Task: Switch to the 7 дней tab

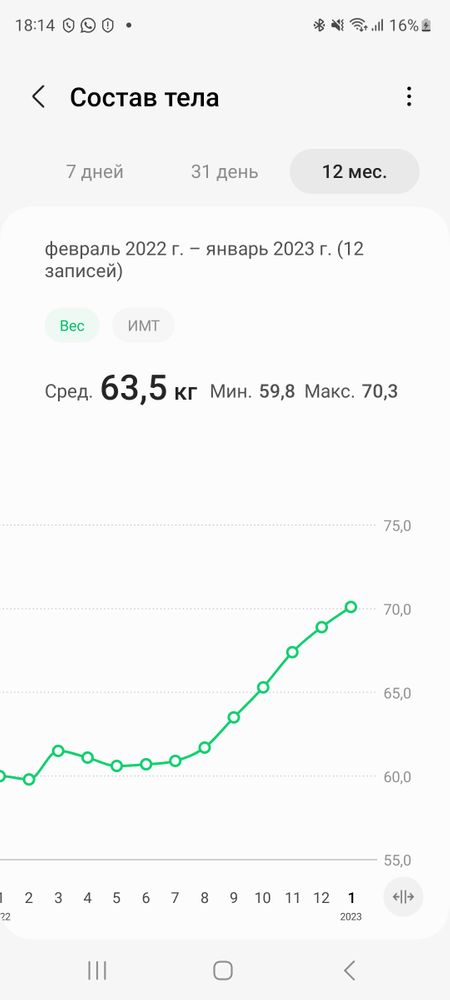Action: pos(94,172)
